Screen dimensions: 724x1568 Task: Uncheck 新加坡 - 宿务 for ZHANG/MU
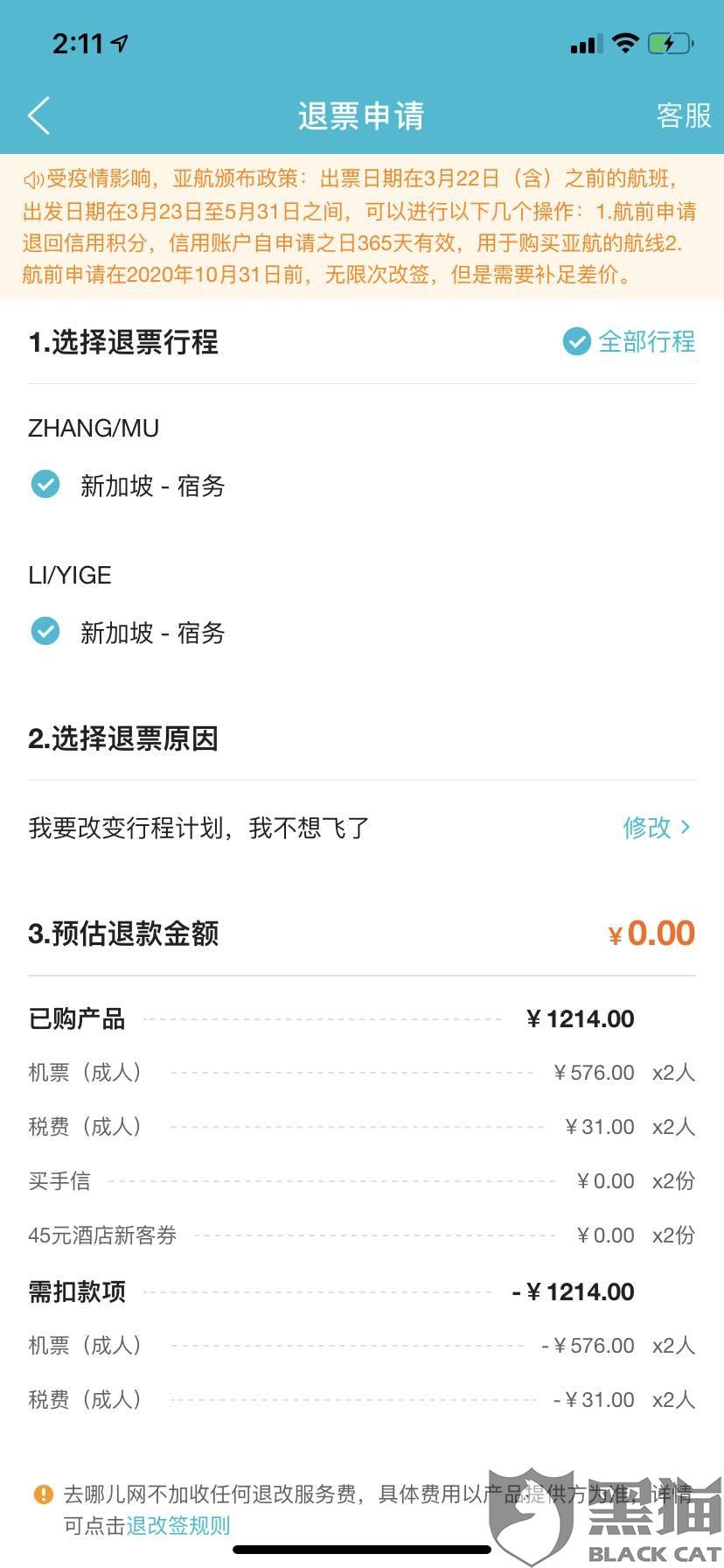click(x=45, y=484)
